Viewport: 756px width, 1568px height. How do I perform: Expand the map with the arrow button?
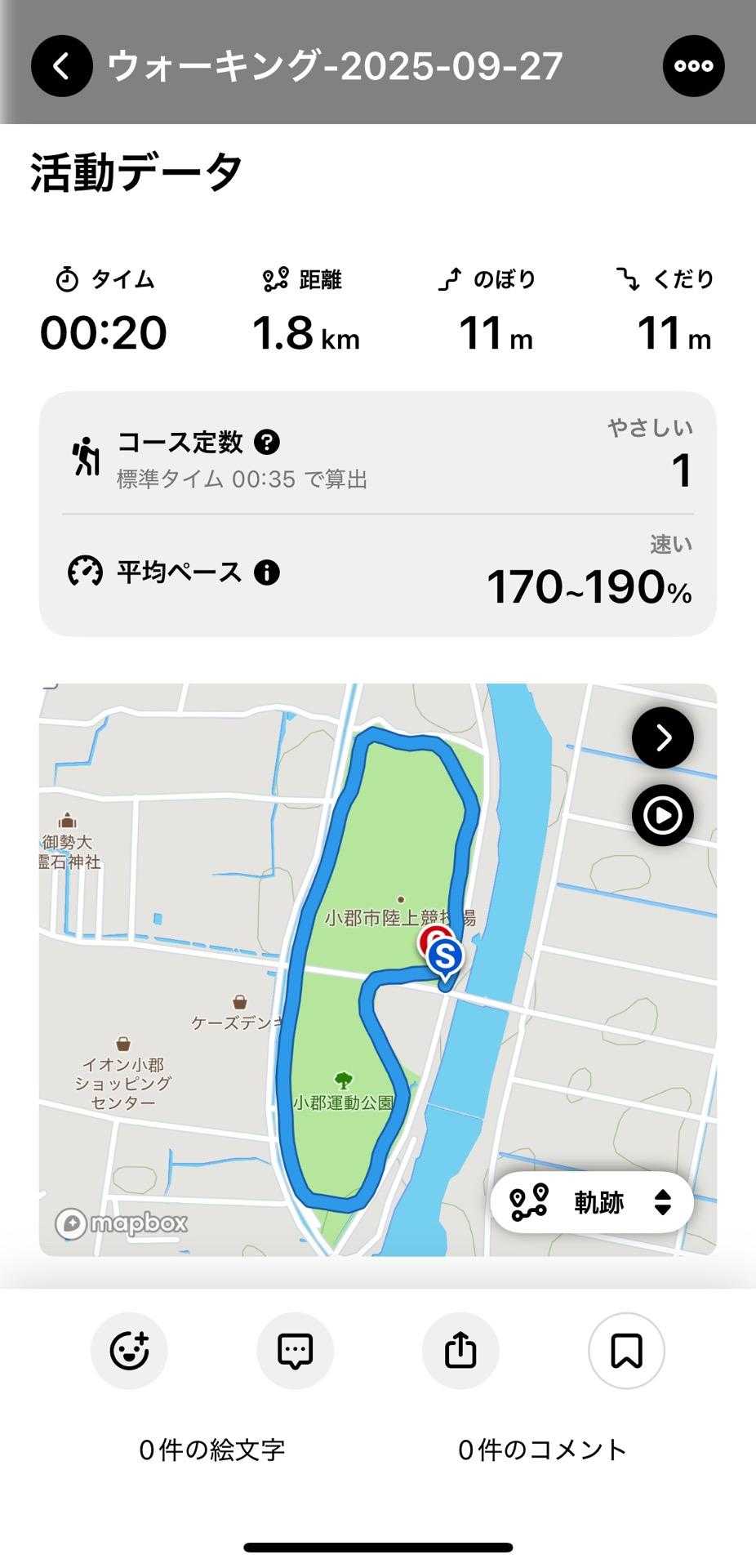click(662, 738)
